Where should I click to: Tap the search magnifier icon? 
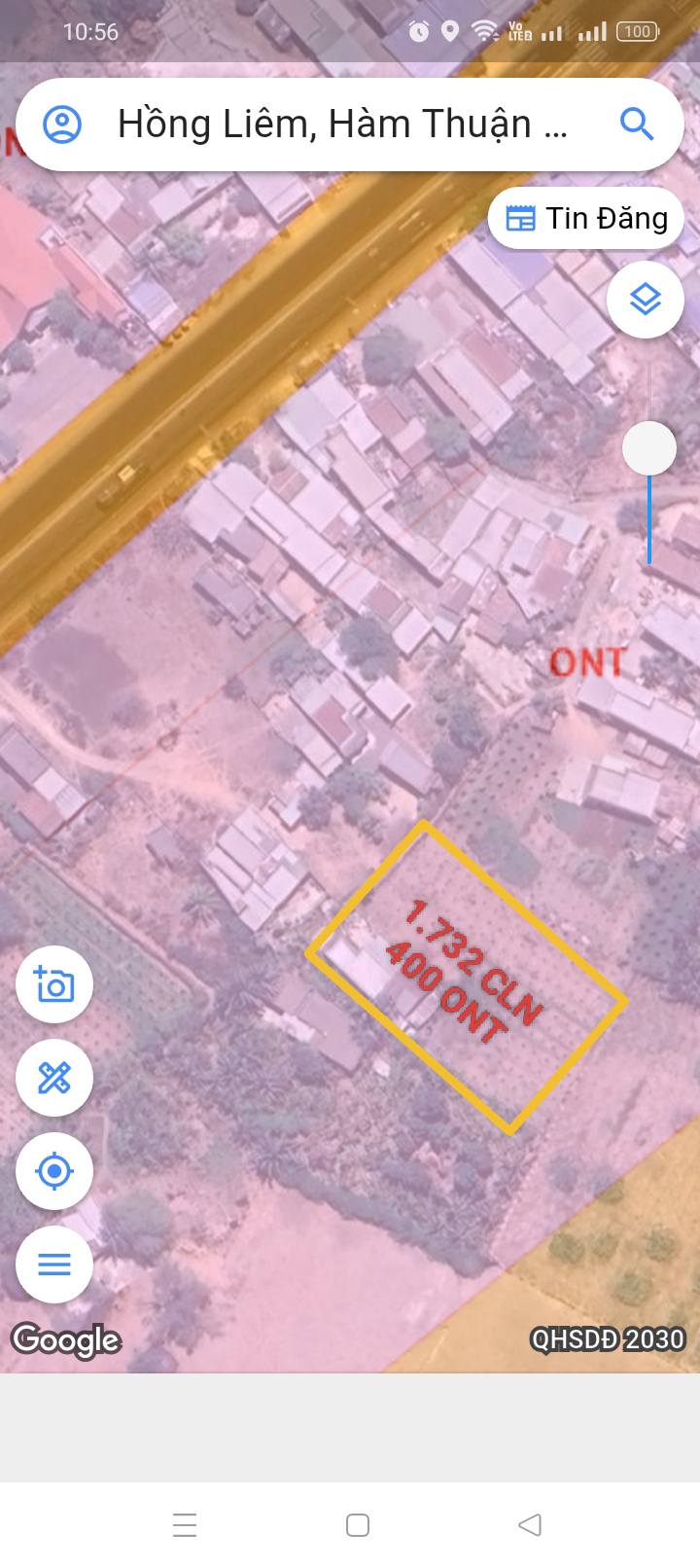[637, 125]
